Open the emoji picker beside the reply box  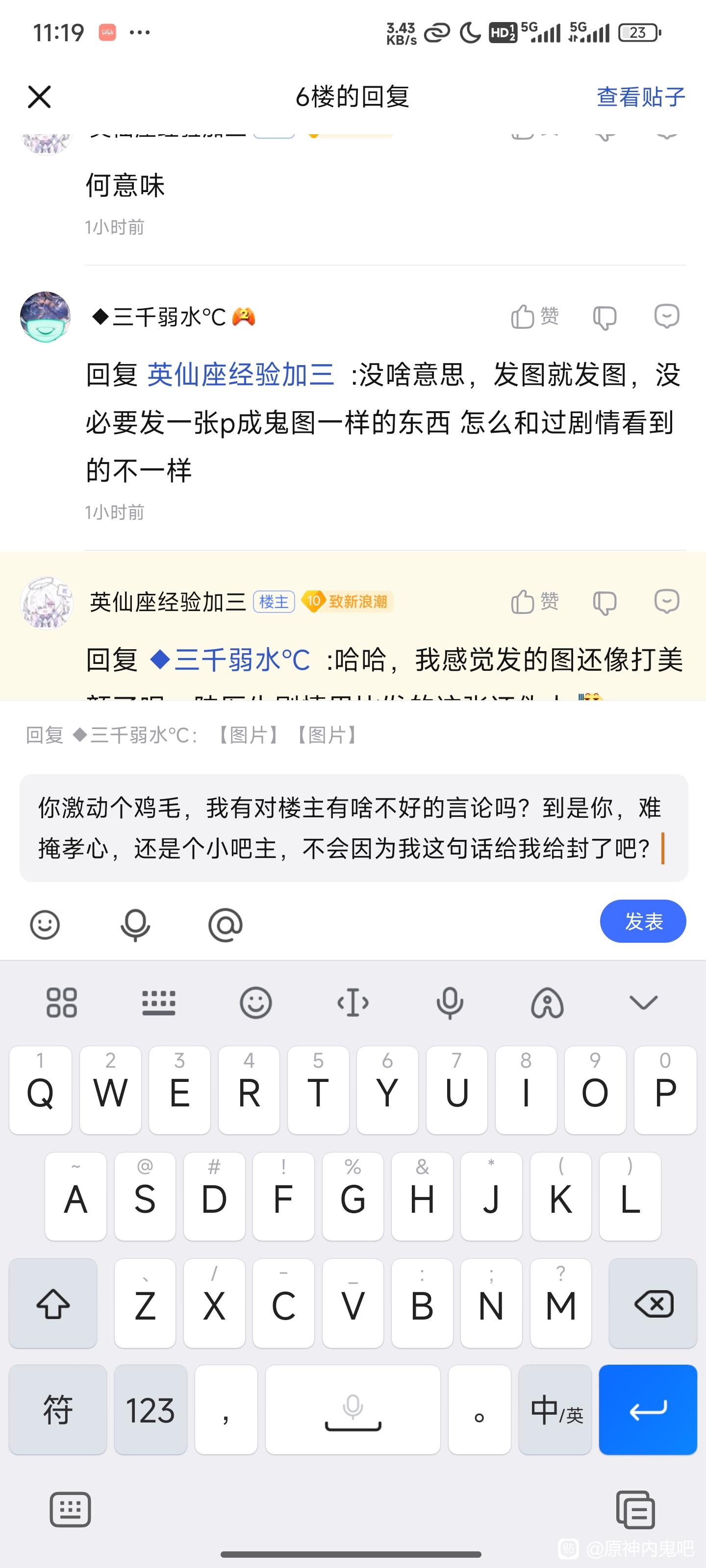point(45,925)
